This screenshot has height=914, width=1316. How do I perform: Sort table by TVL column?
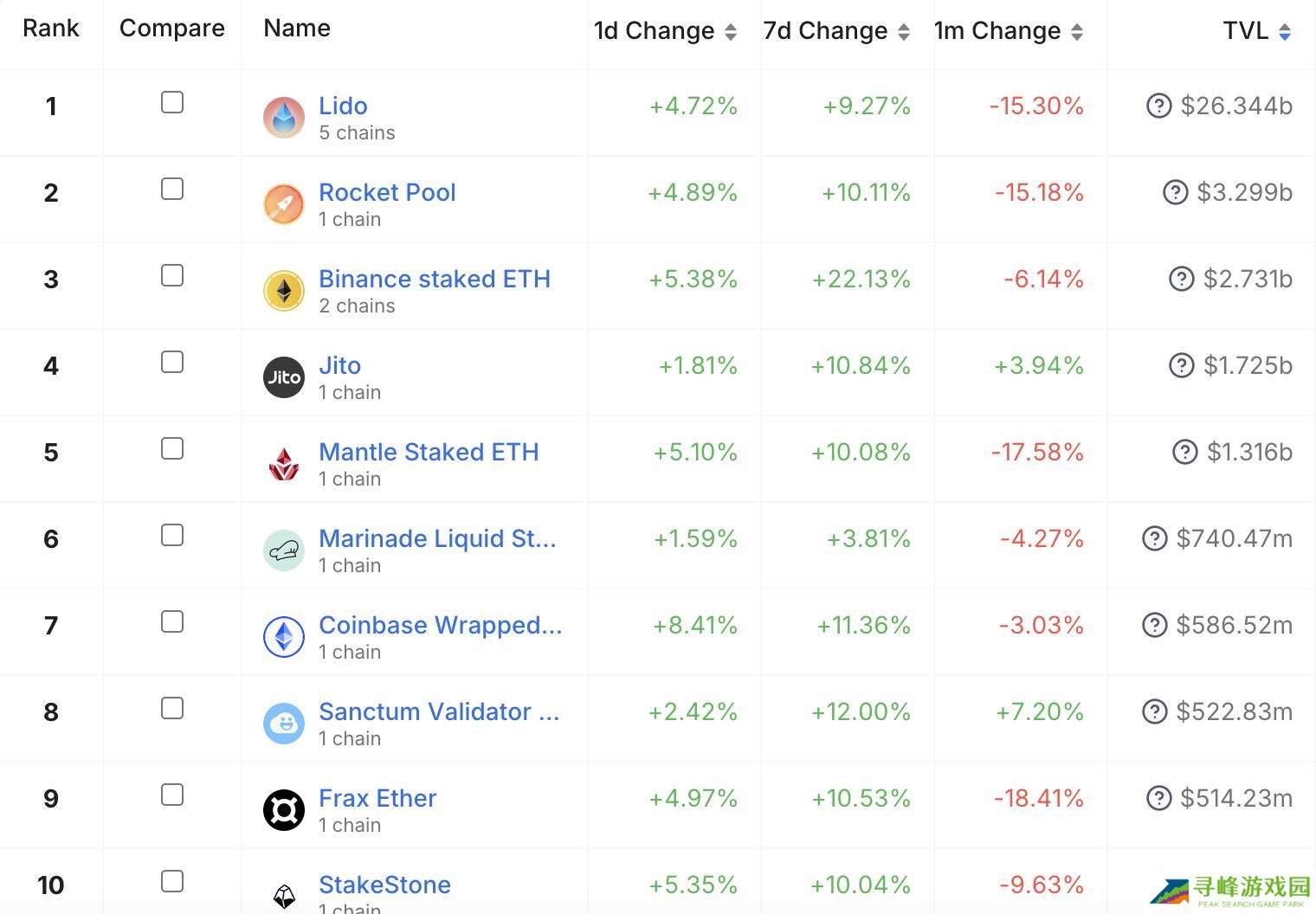1256,31
